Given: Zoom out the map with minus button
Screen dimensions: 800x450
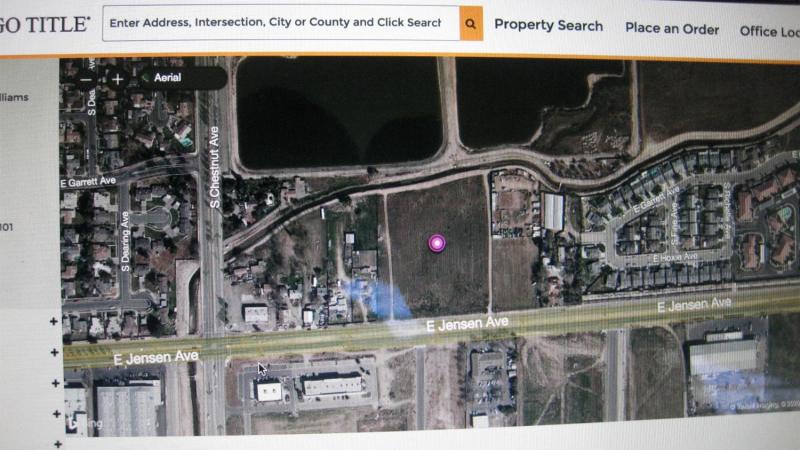Looking at the screenshot, I should click(87, 78).
